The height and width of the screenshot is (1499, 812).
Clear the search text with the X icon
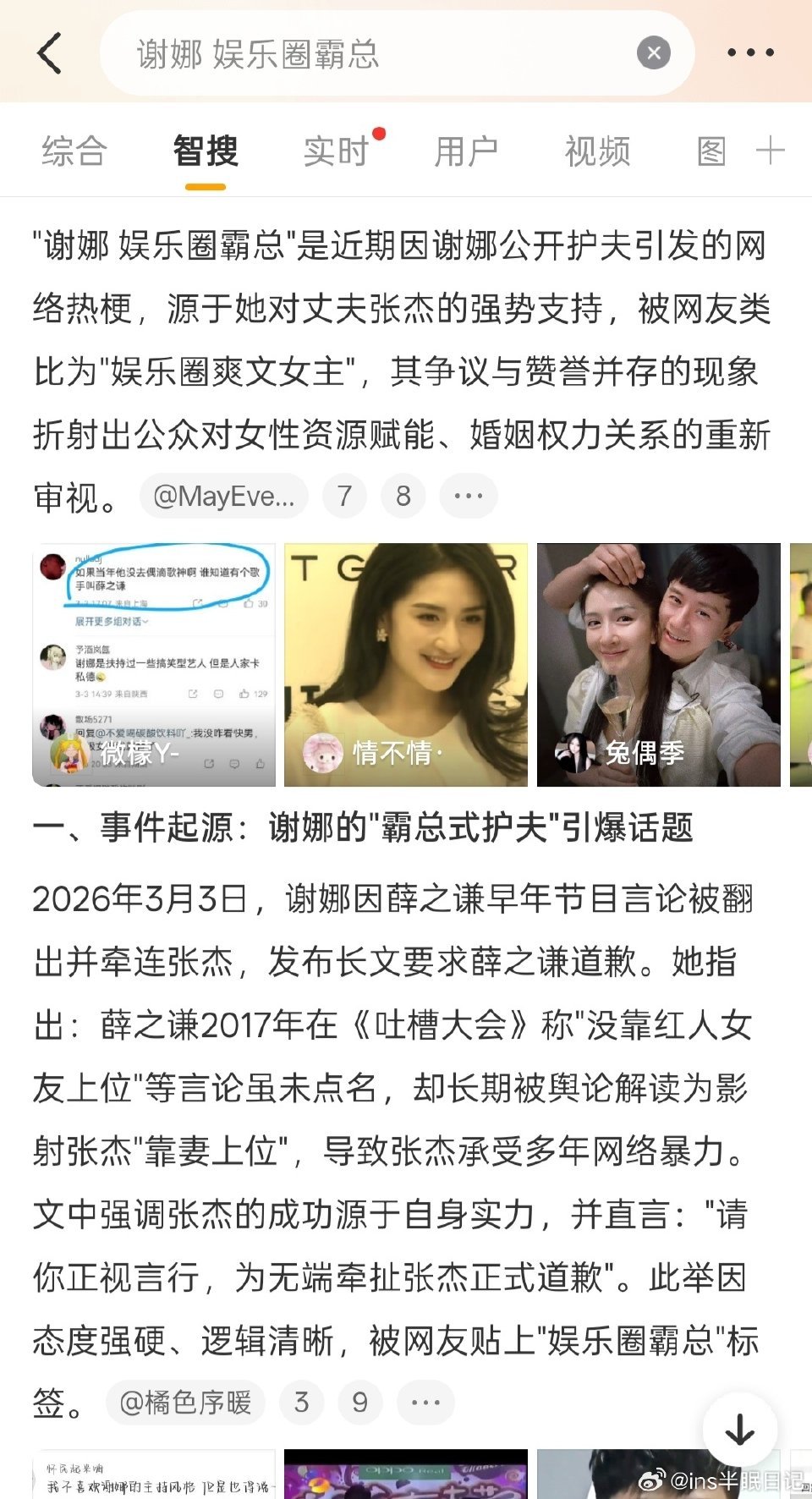pyautogui.click(x=652, y=52)
